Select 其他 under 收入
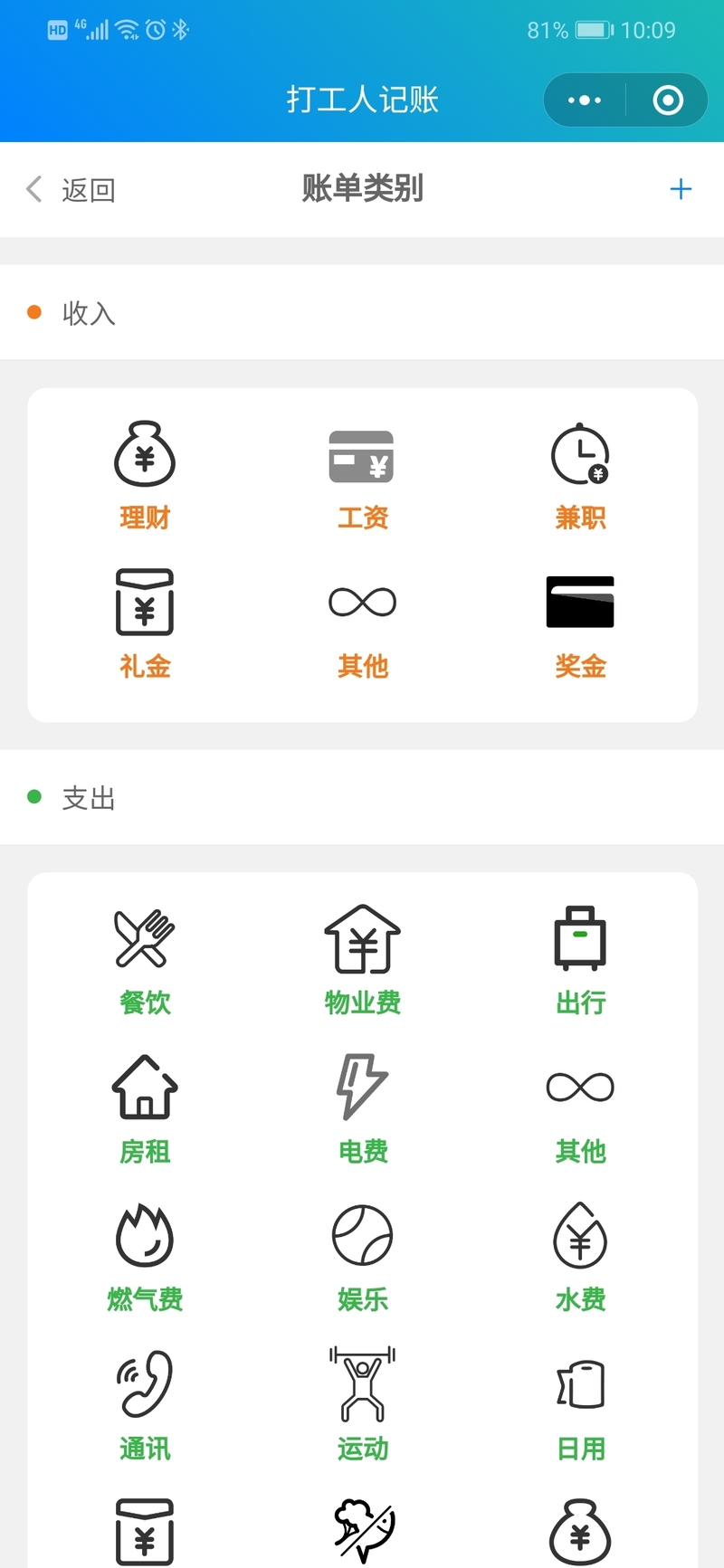724x1568 pixels. point(362,625)
